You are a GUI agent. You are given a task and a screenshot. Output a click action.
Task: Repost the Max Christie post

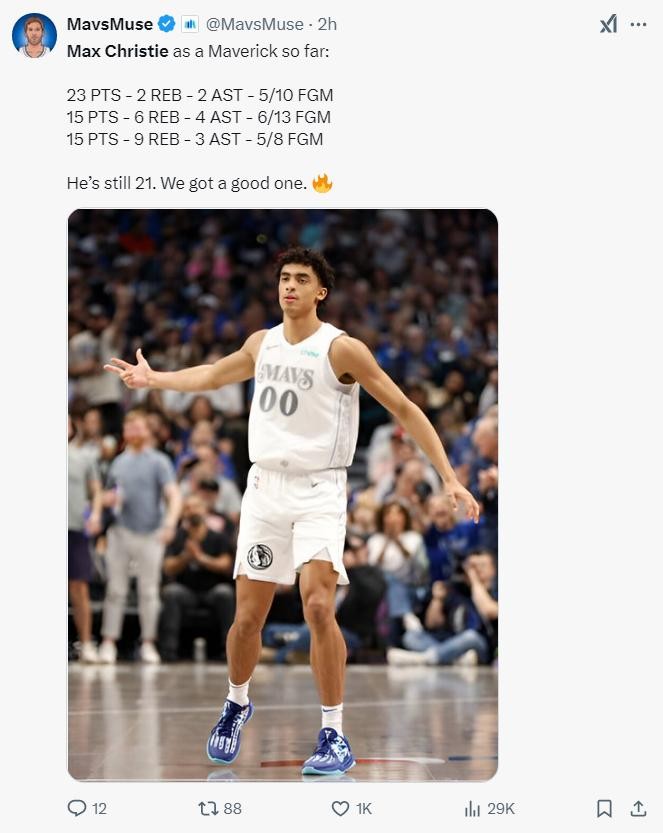pyautogui.click(x=208, y=808)
